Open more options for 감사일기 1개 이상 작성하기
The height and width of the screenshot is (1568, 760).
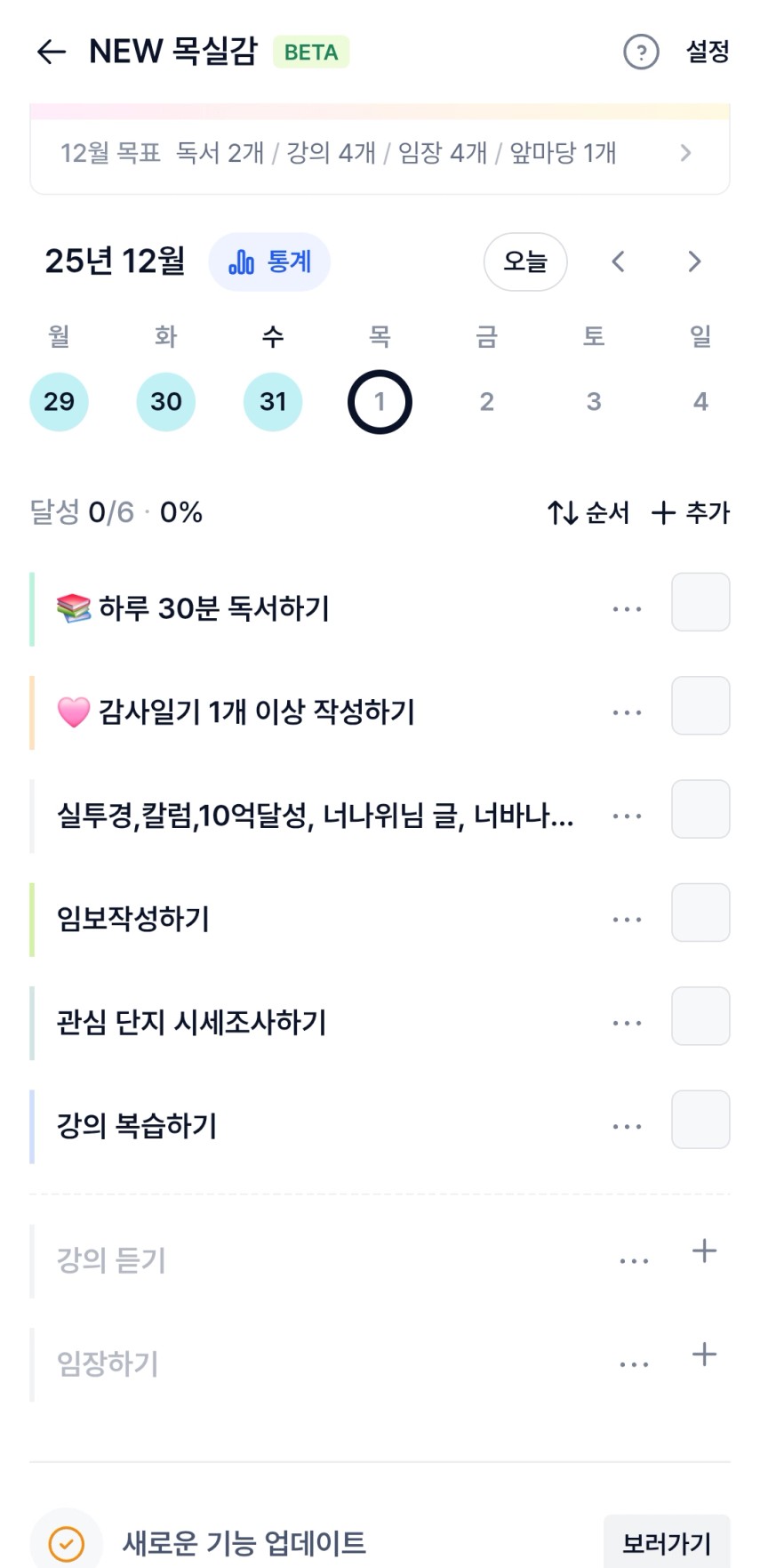[627, 713]
